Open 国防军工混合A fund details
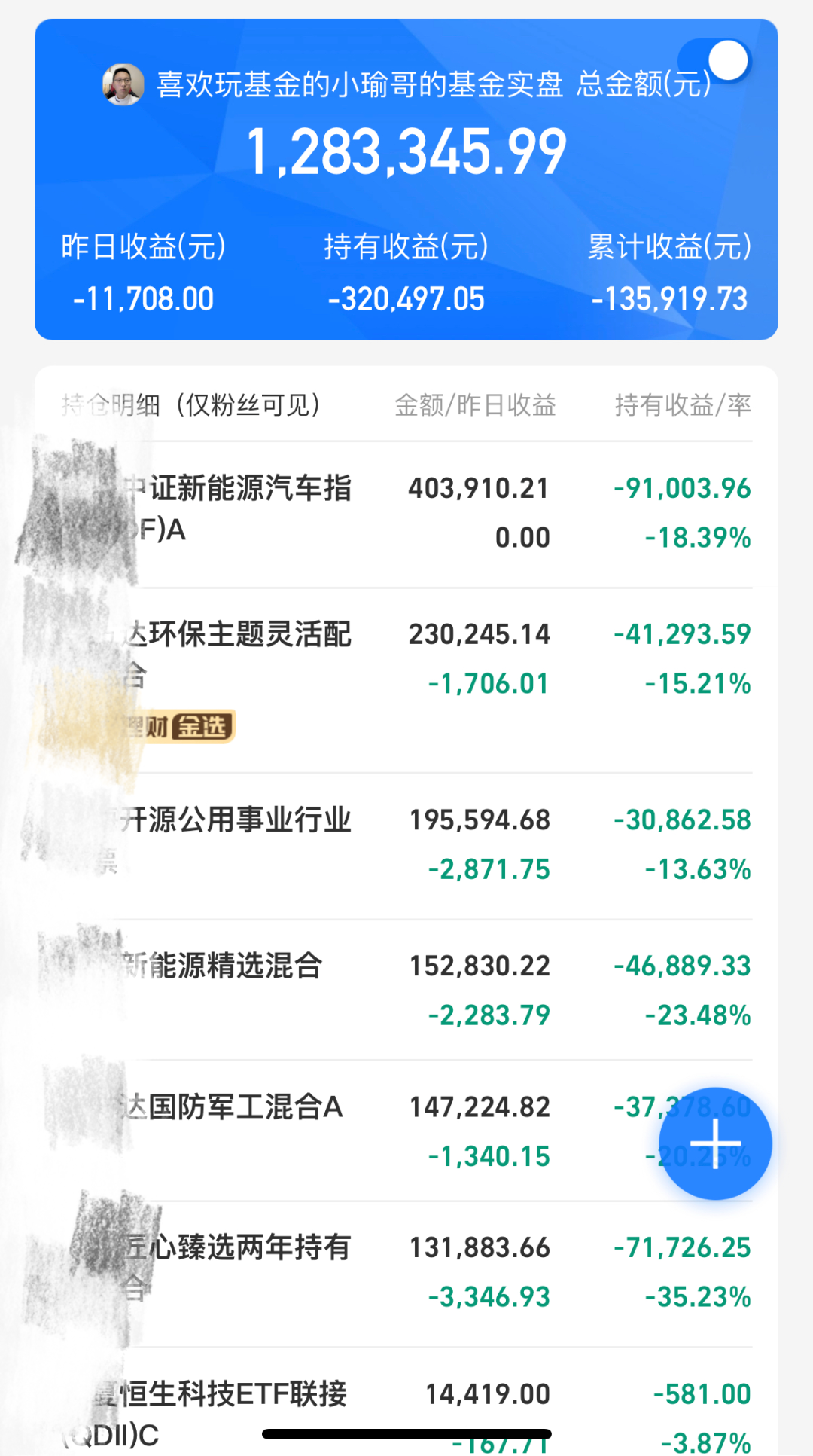The width and height of the screenshot is (813, 1456). [x=406, y=1131]
